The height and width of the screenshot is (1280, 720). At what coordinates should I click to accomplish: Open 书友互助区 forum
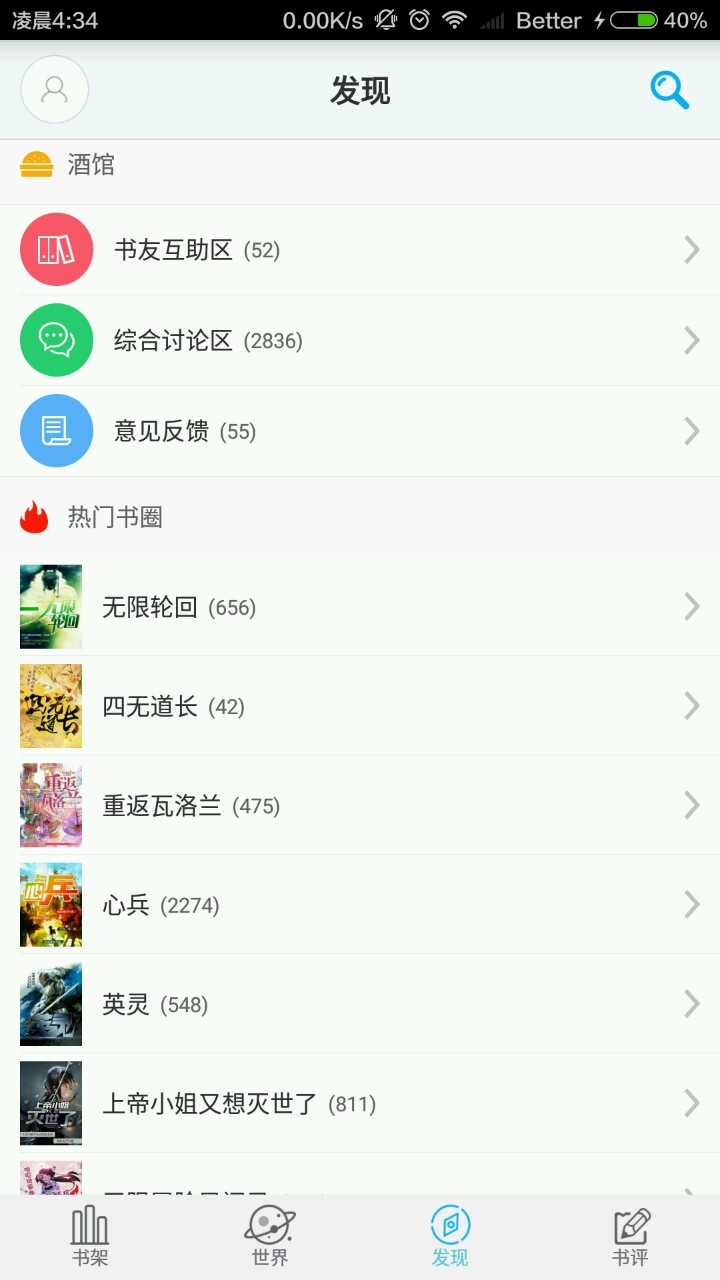pos(360,250)
